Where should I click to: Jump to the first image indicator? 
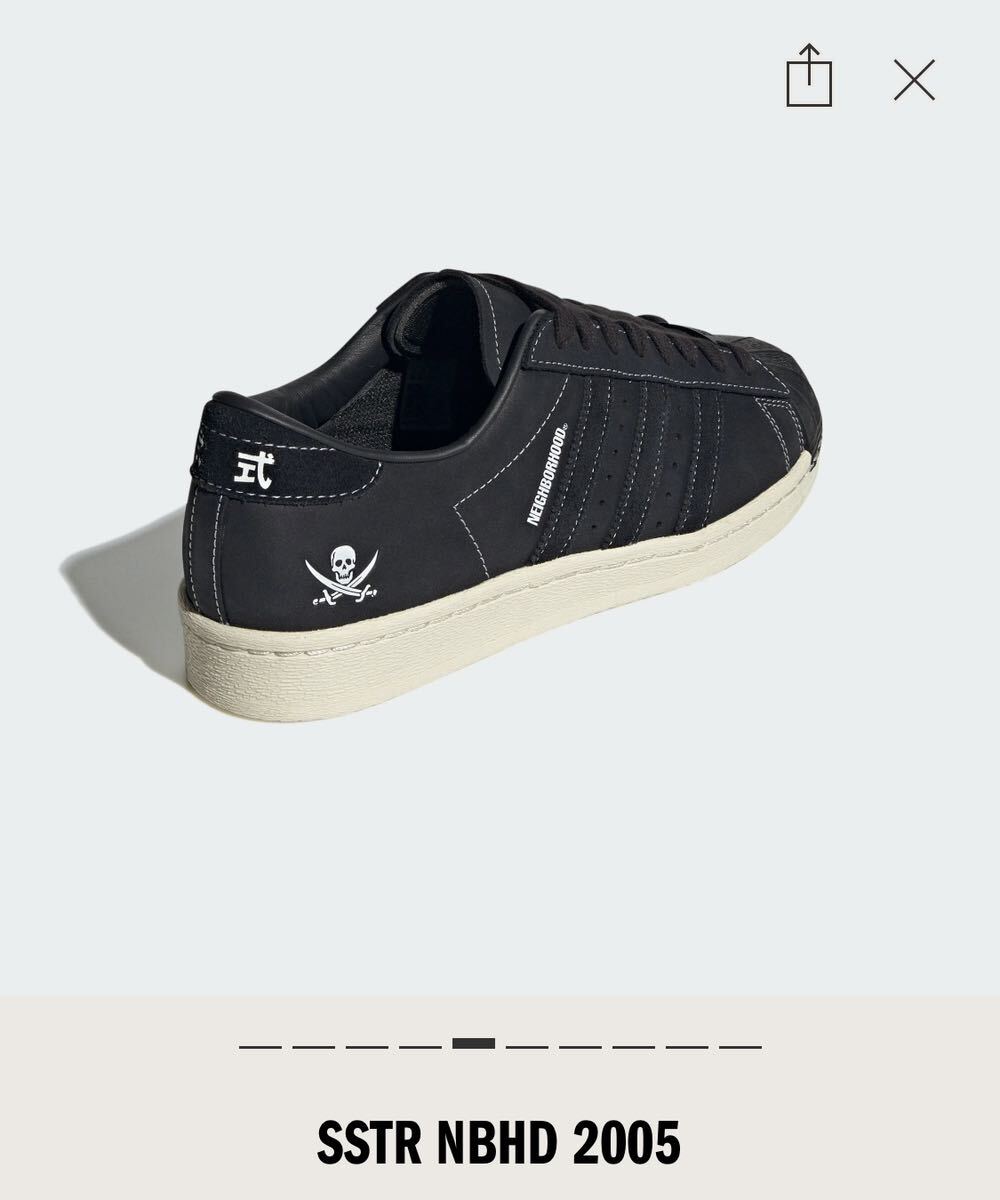point(260,1046)
